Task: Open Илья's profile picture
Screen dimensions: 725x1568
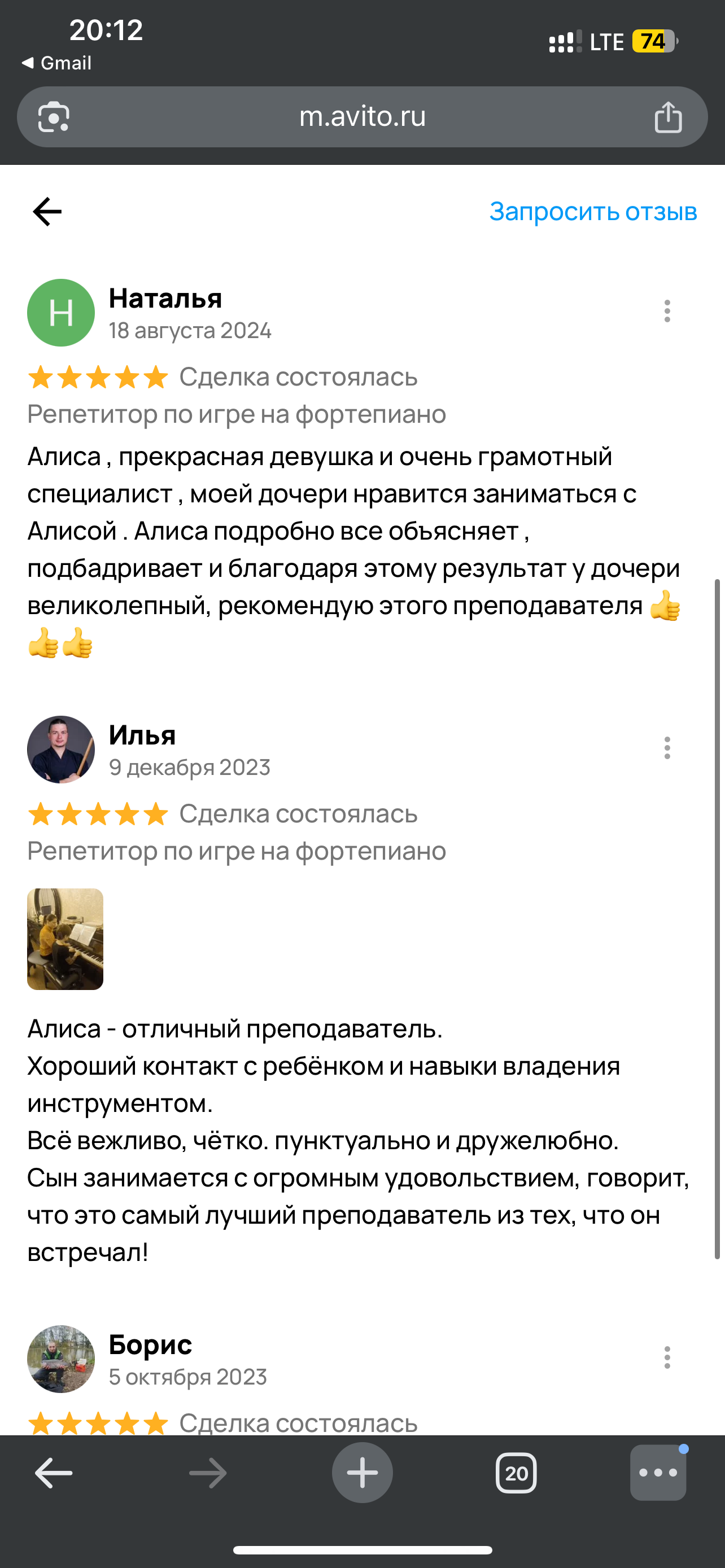Action: click(x=61, y=750)
